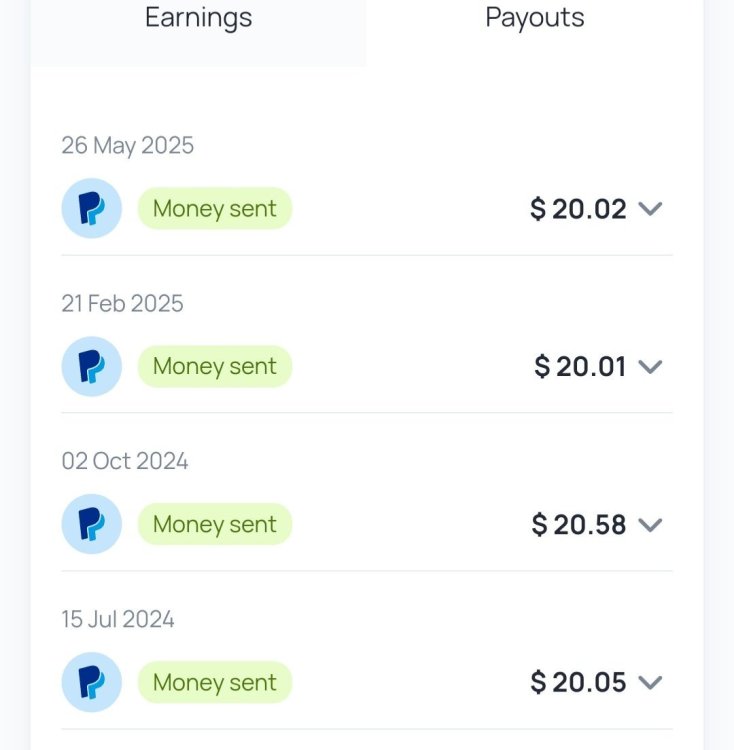Switch to the Payouts tab
Viewport: 734px width, 750px height.
point(535,17)
